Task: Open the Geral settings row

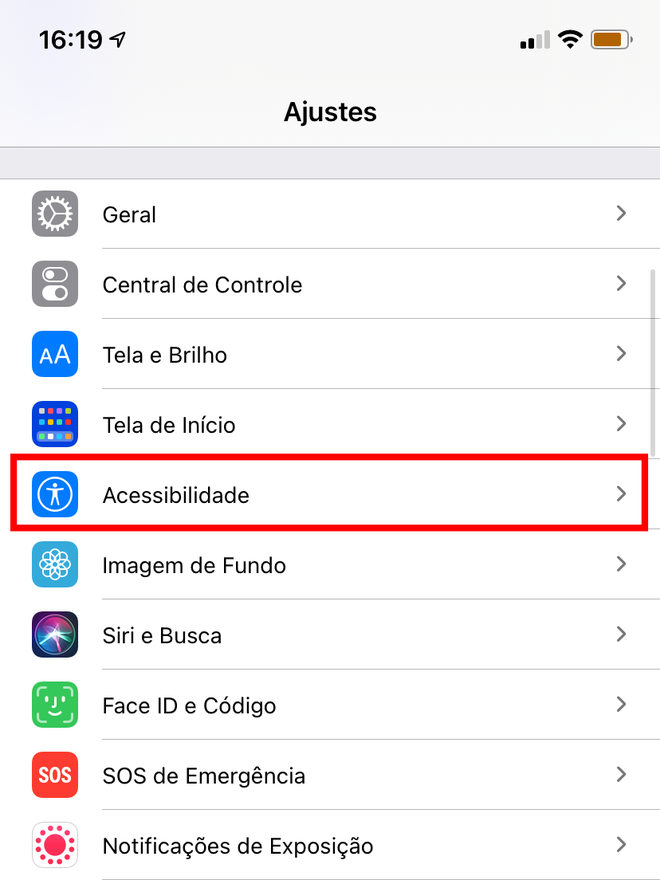Action: (330, 214)
